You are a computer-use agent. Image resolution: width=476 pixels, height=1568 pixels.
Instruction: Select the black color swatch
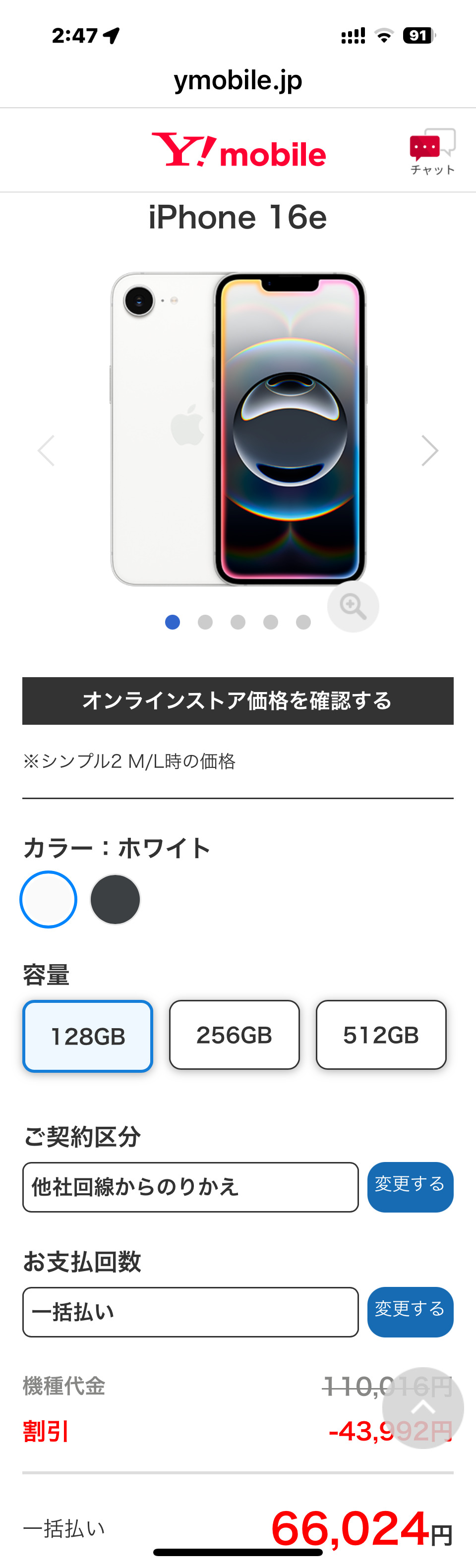pos(115,899)
